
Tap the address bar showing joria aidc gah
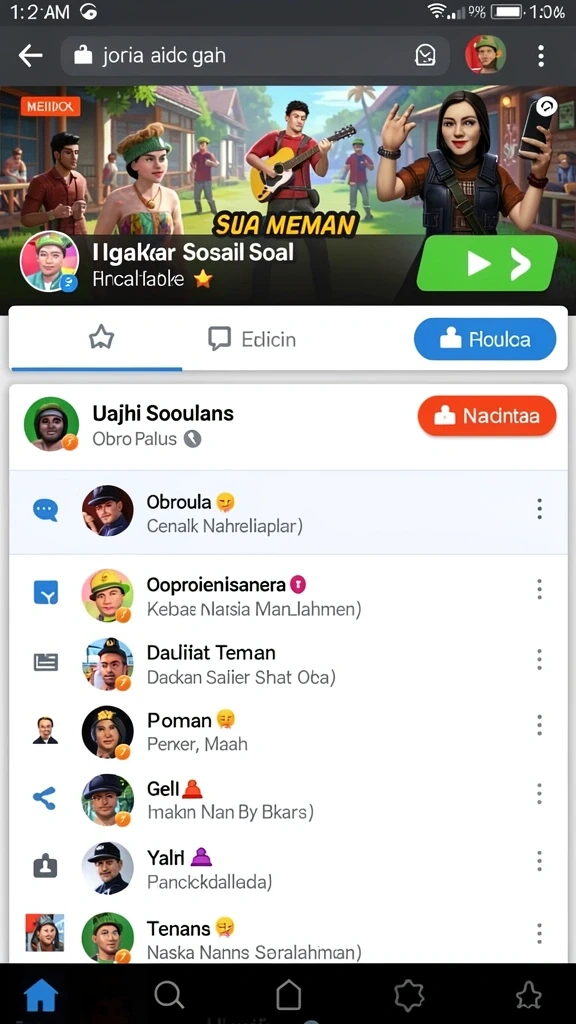coord(255,56)
